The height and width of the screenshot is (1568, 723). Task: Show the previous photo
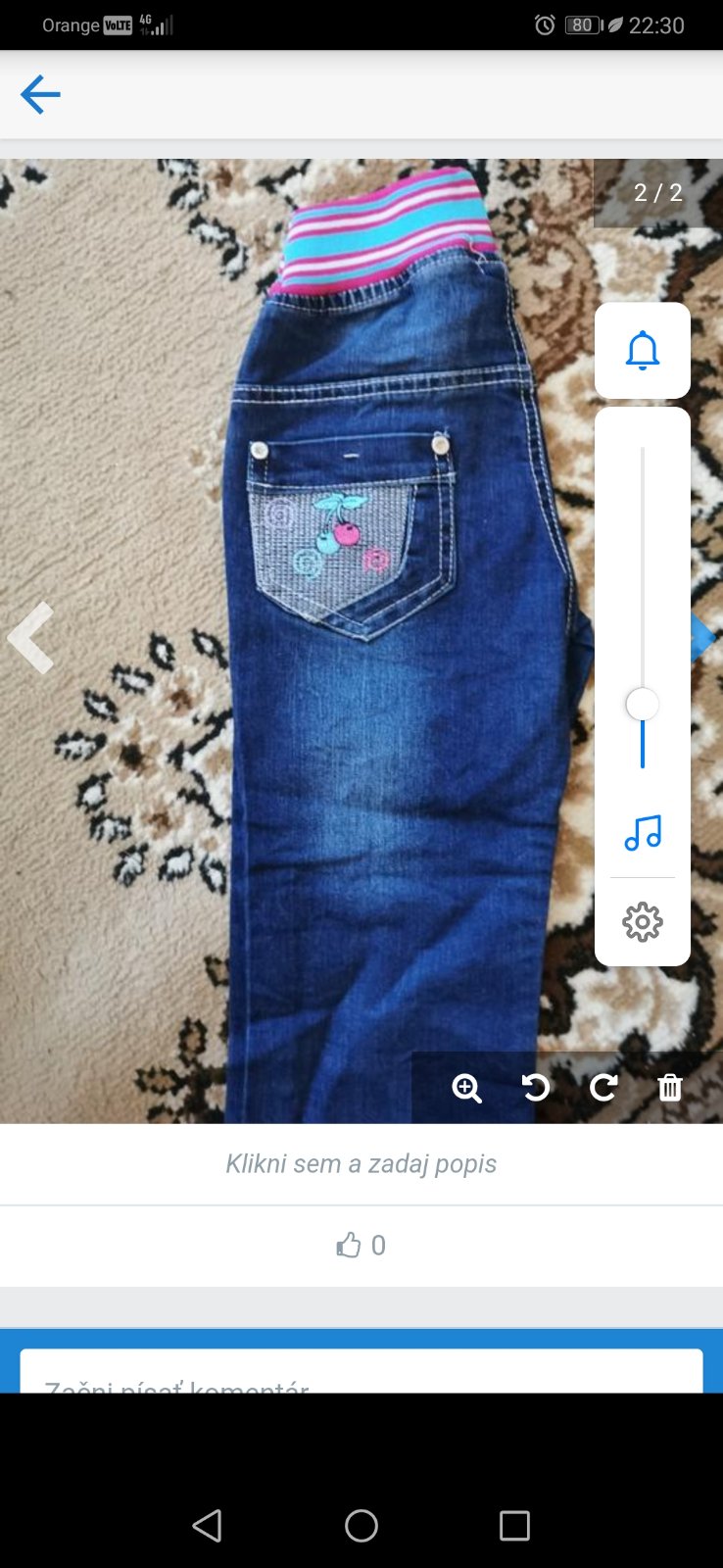[31, 638]
